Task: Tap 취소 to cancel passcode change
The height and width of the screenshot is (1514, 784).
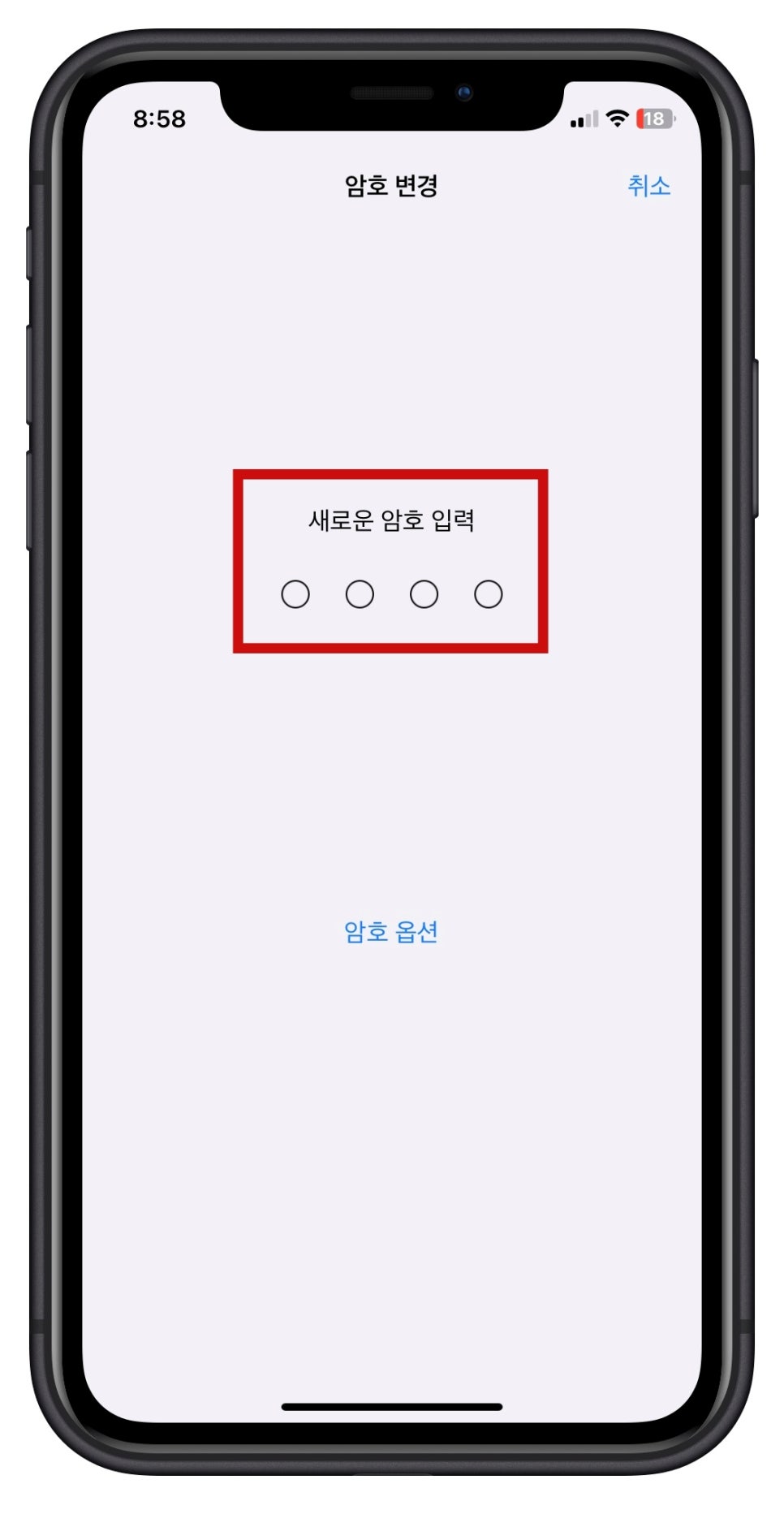Action: tap(648, 186)
